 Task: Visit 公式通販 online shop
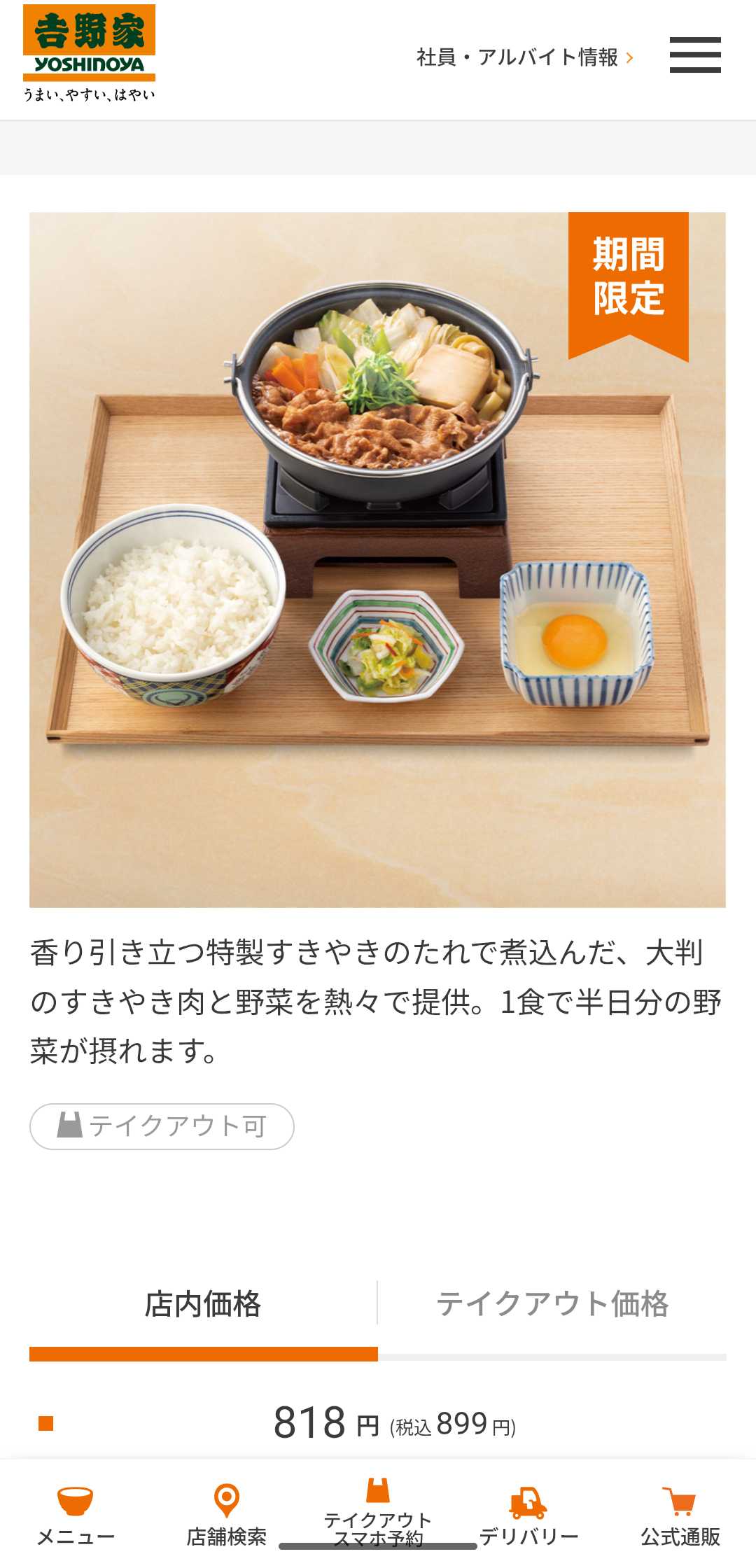(680, 1515)
